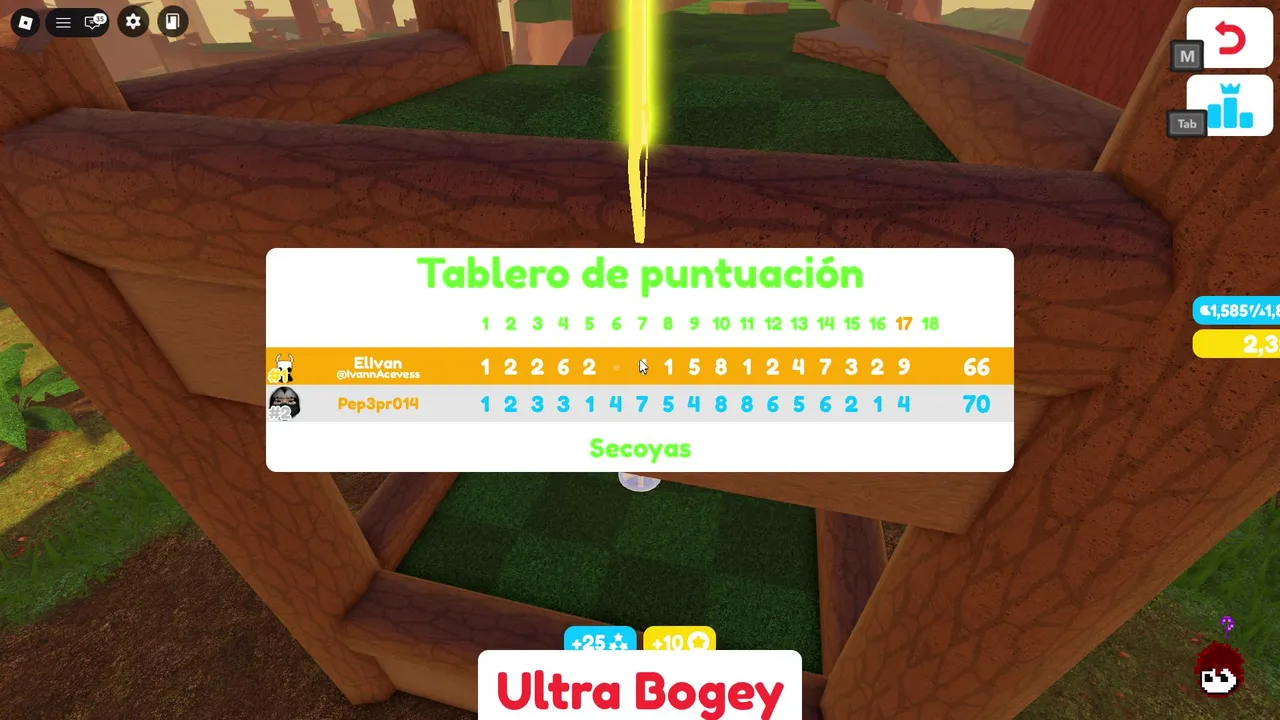Tap the red return arrow button
Screen dimensions: 1280x720
tap(1229, 39)
